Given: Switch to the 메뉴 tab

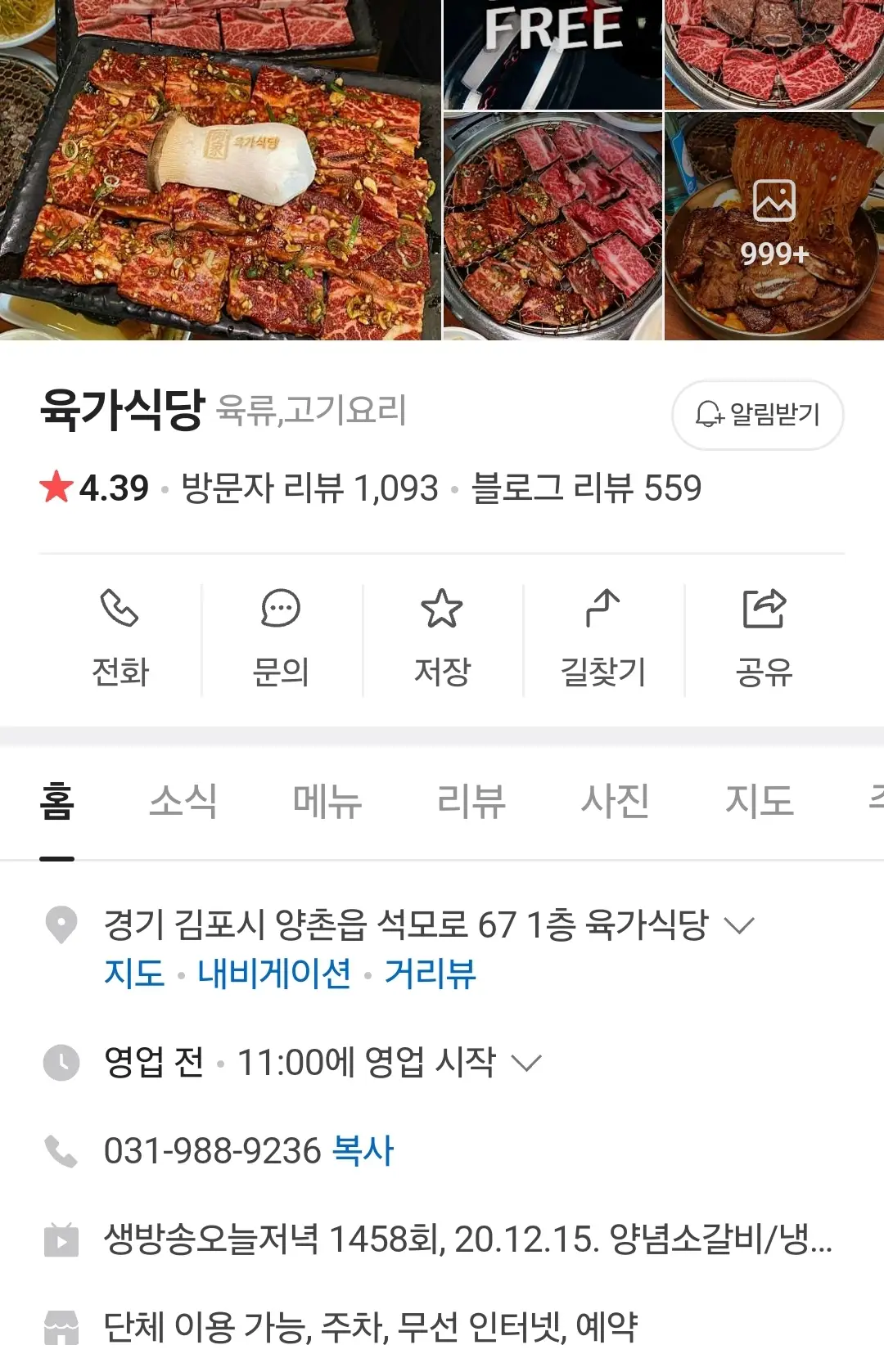Looking at the screenshot, I should click(x=327, y=801).
